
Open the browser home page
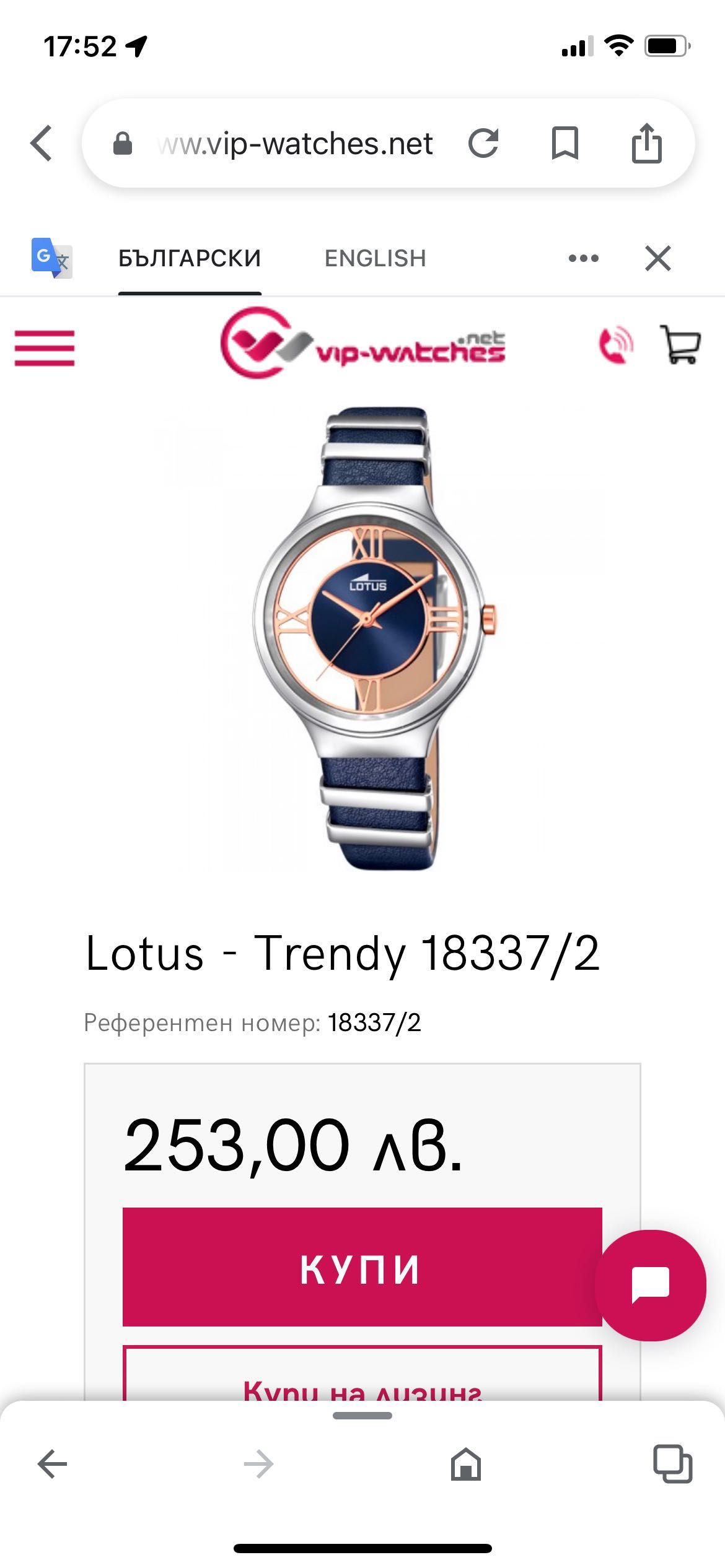click(466, 1465)
